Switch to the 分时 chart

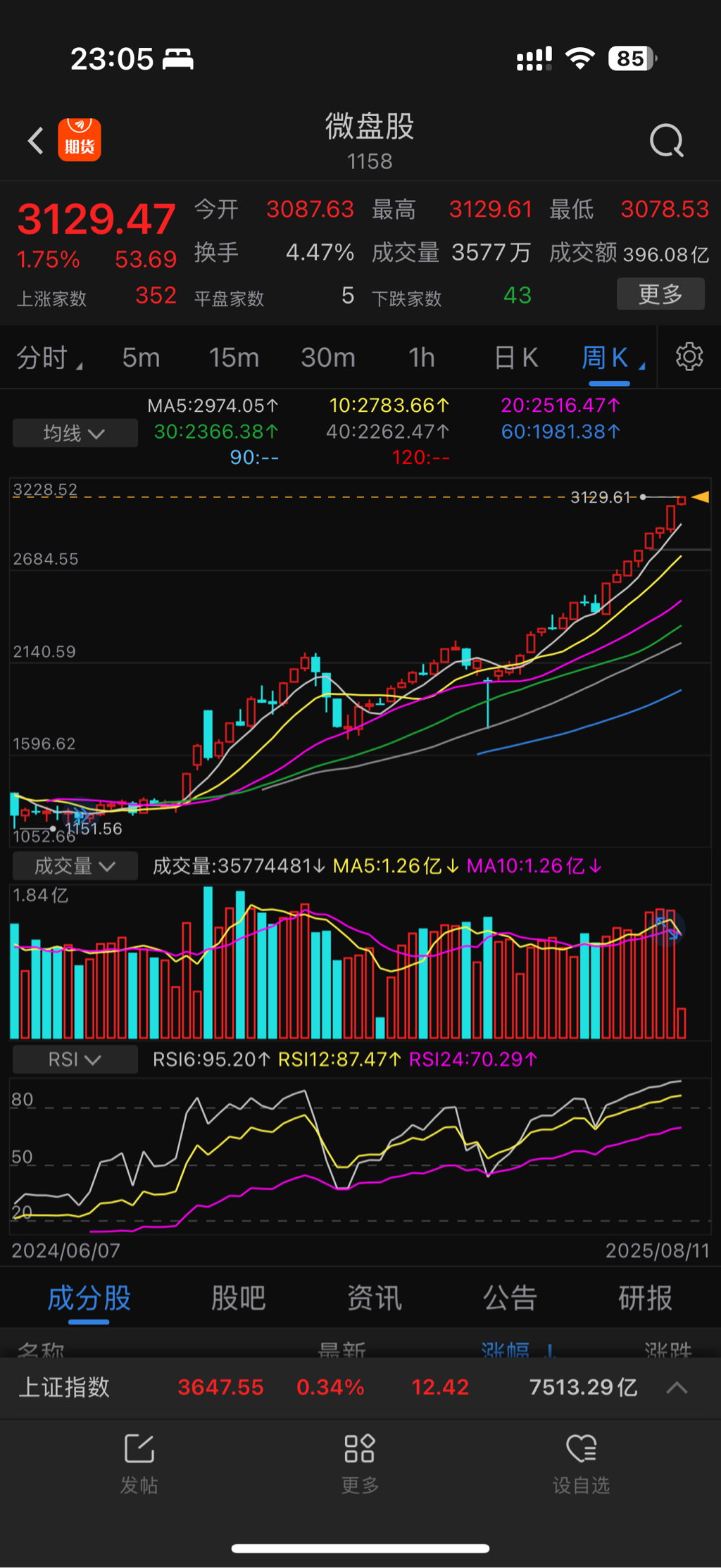(49, 358)
